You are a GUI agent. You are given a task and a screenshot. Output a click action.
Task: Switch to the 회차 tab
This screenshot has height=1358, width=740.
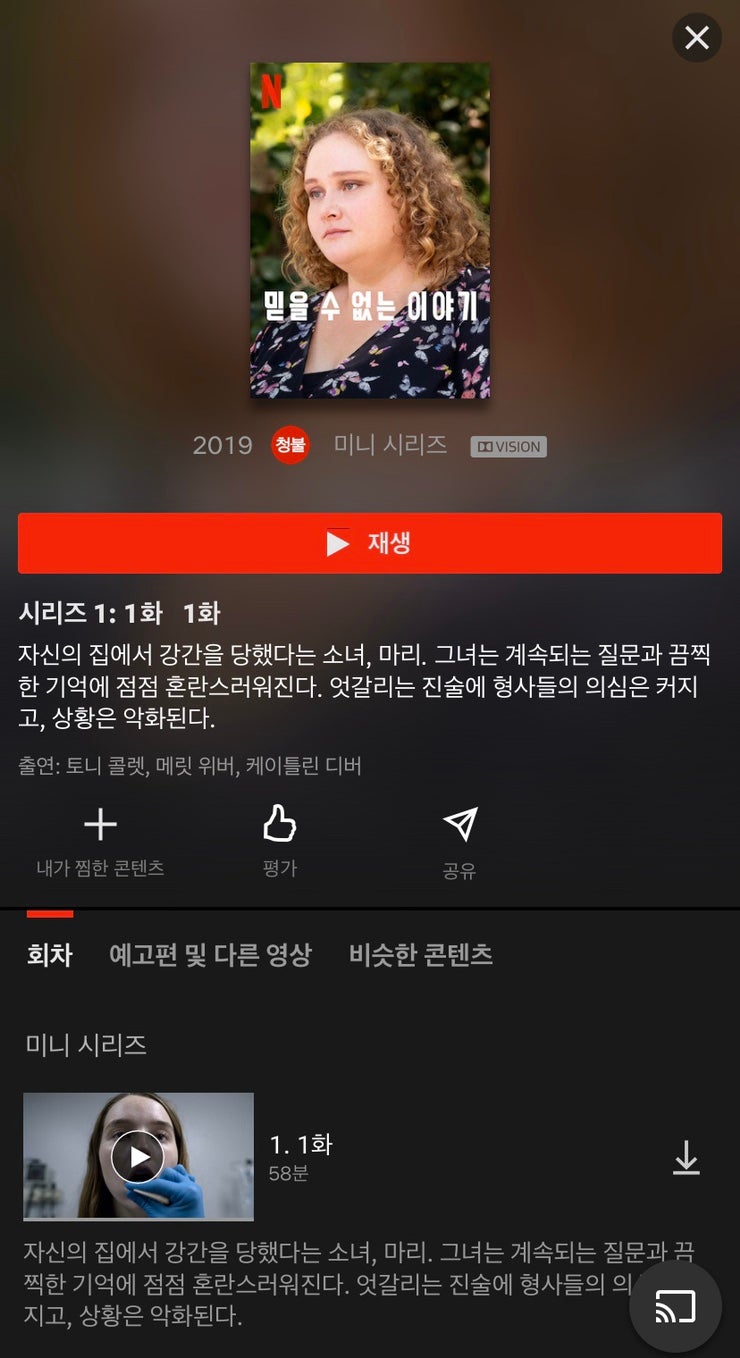coord(50,955)
